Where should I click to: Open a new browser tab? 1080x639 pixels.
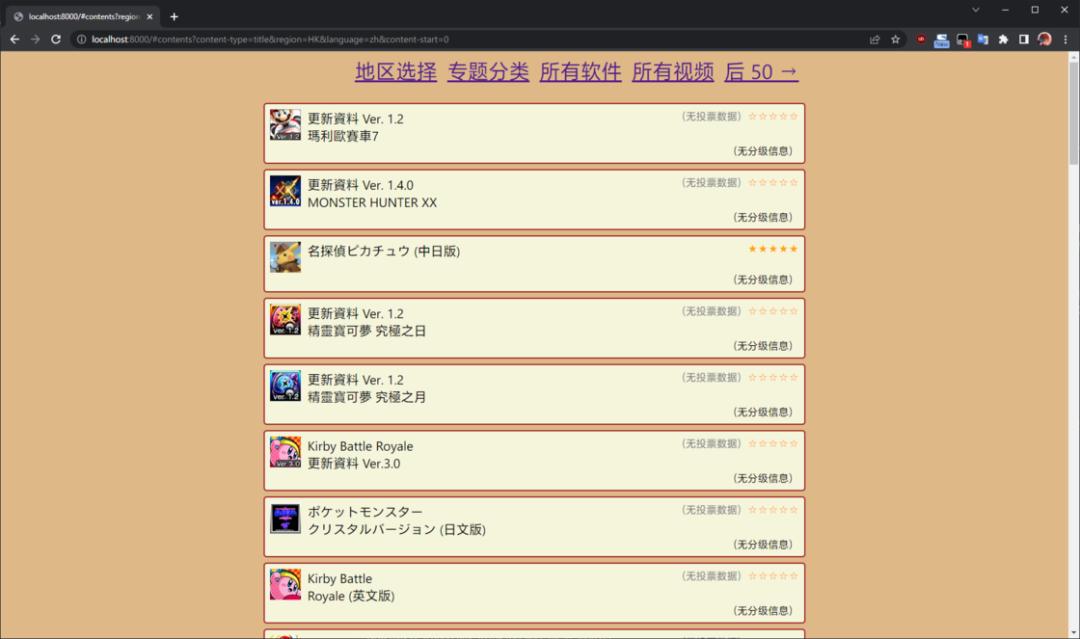click(x=174, y=17)
